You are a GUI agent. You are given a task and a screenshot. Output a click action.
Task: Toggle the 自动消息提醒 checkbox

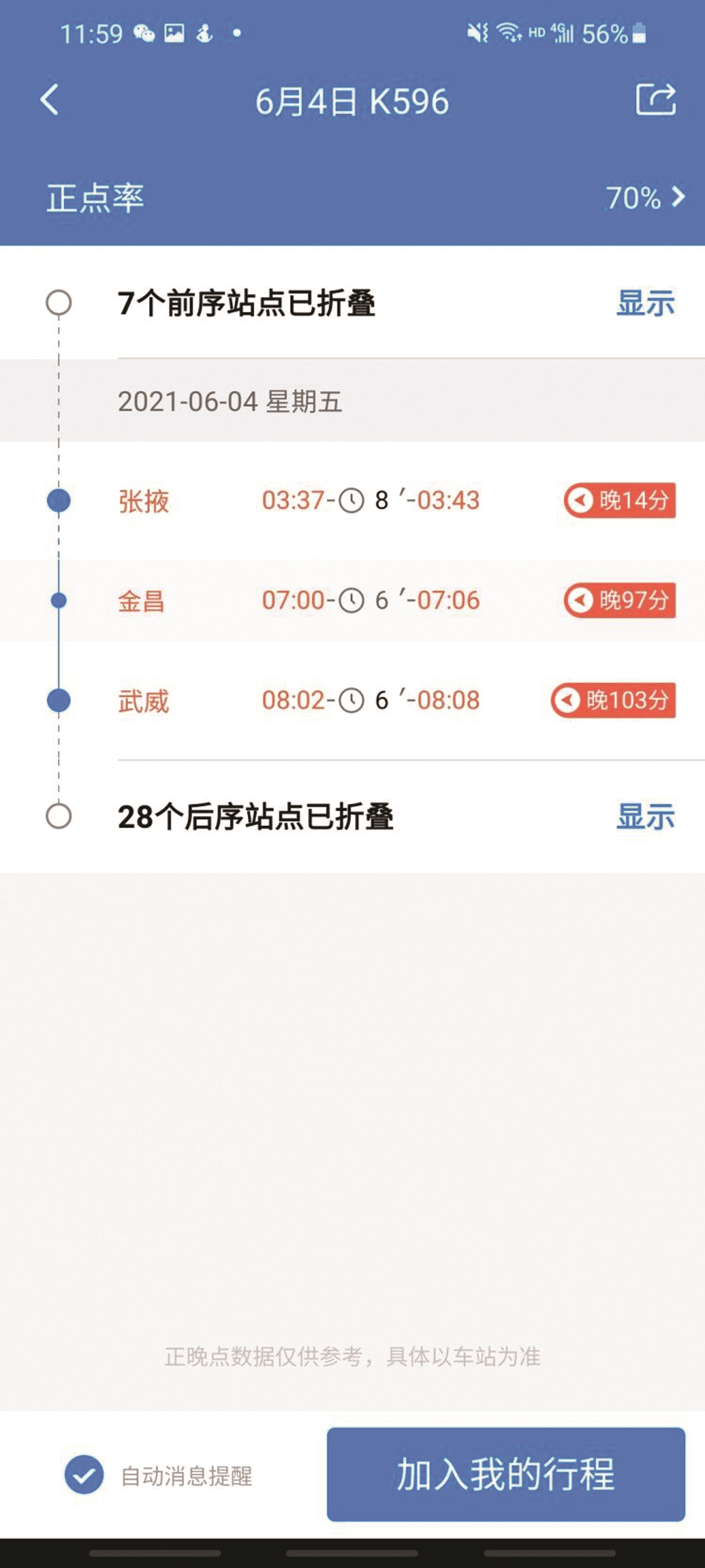[x=84, y=1474]
